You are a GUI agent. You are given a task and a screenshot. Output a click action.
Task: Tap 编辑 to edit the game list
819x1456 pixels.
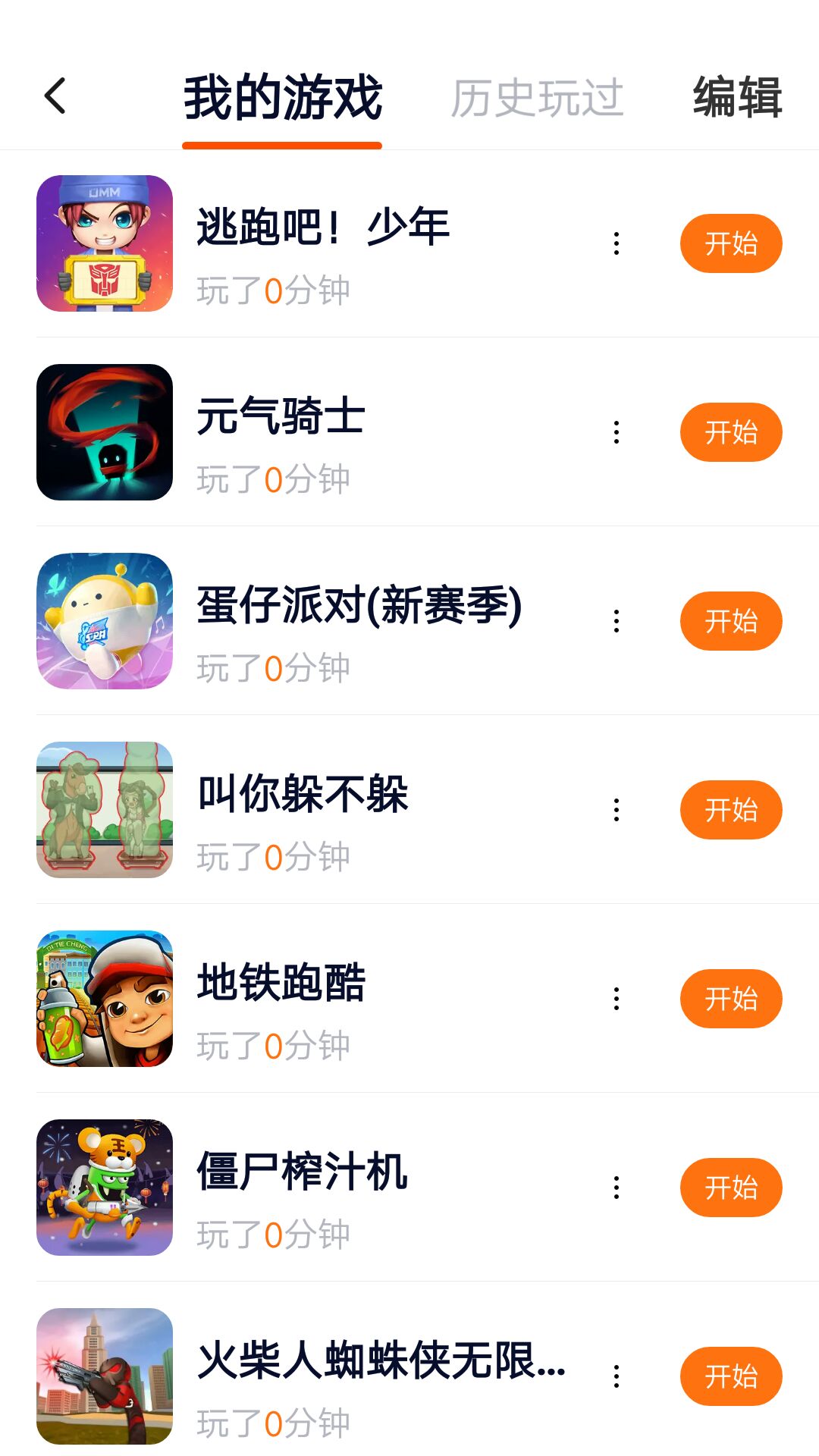(x=737, y=98)
